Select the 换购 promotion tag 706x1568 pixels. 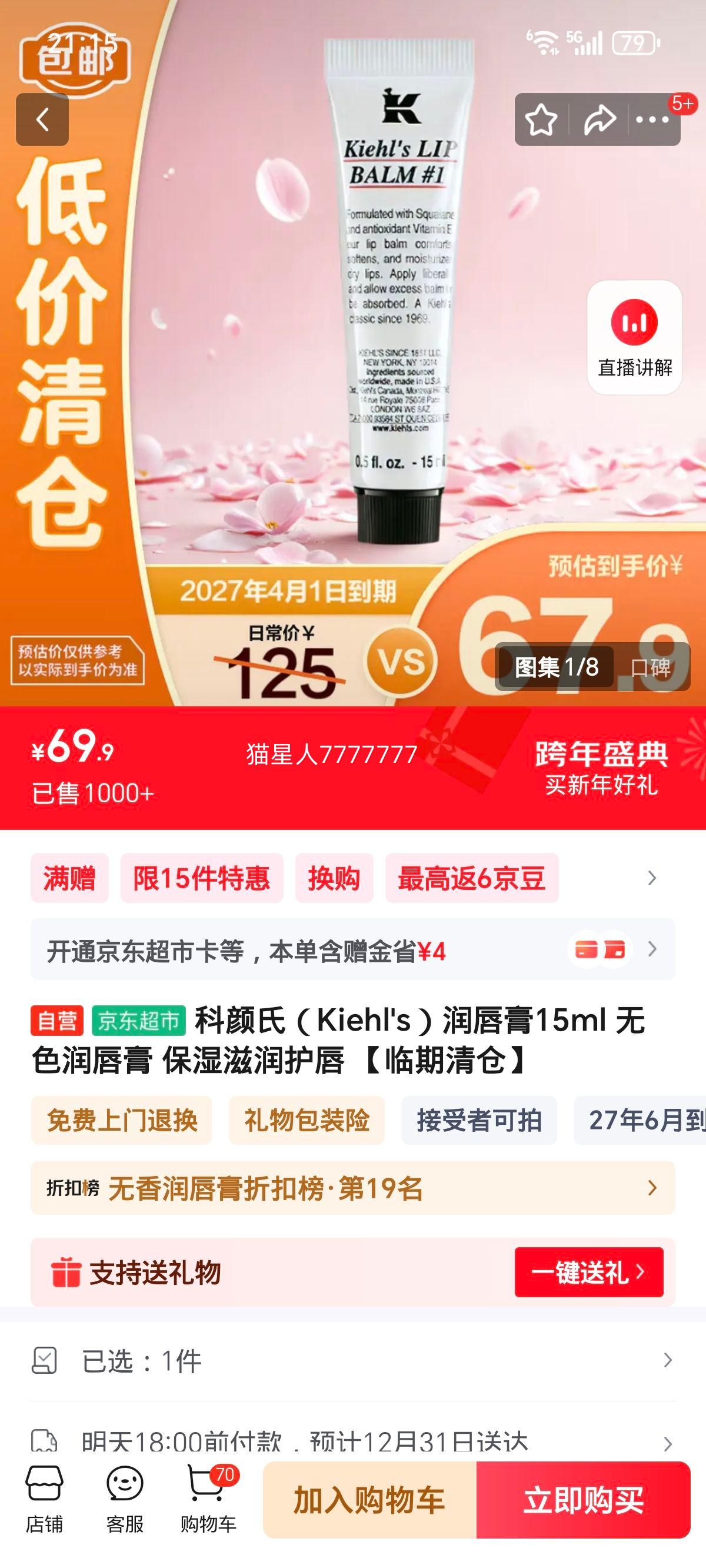335,879
